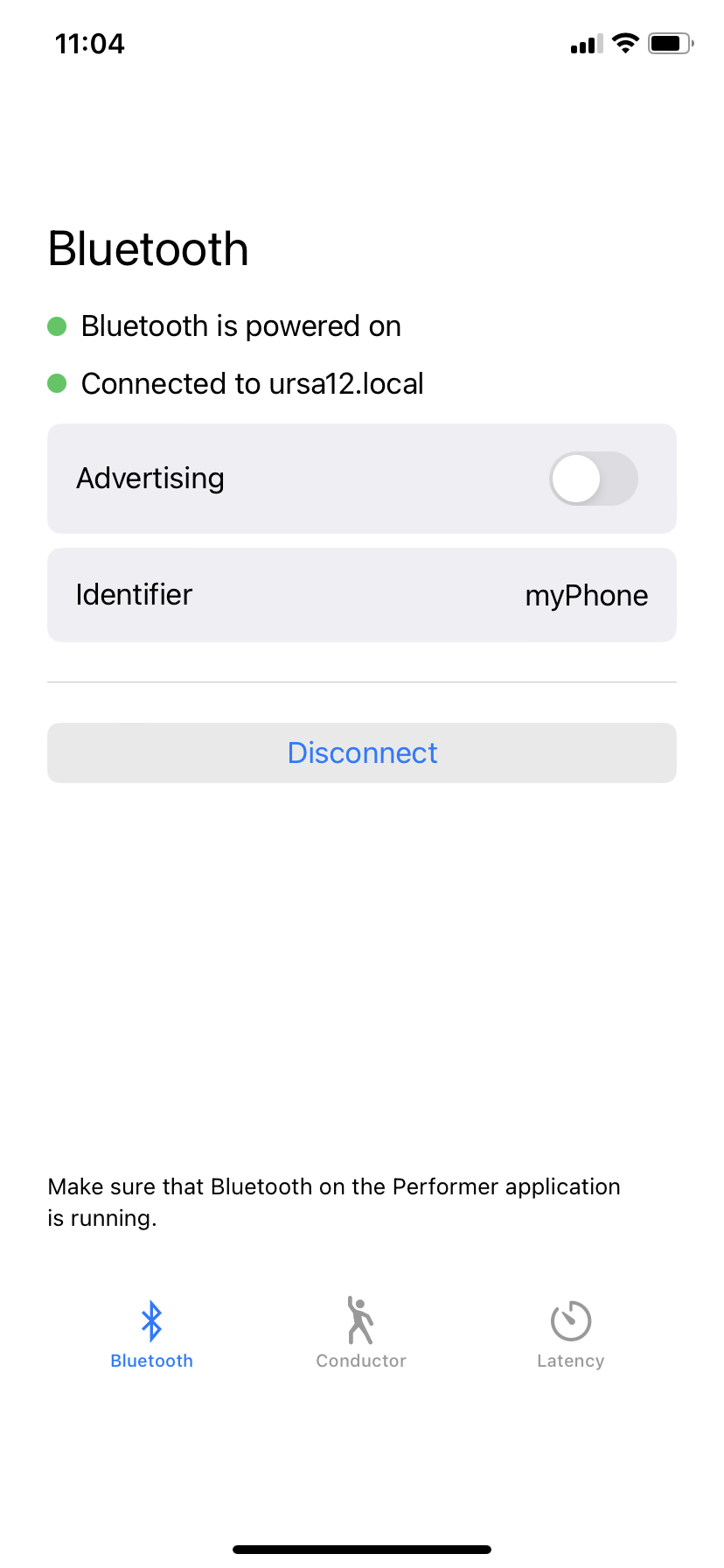The width and height of the screenshot is (724, 1568).
Task: Switch to the Conductor tab
Action: (361, 1333)
